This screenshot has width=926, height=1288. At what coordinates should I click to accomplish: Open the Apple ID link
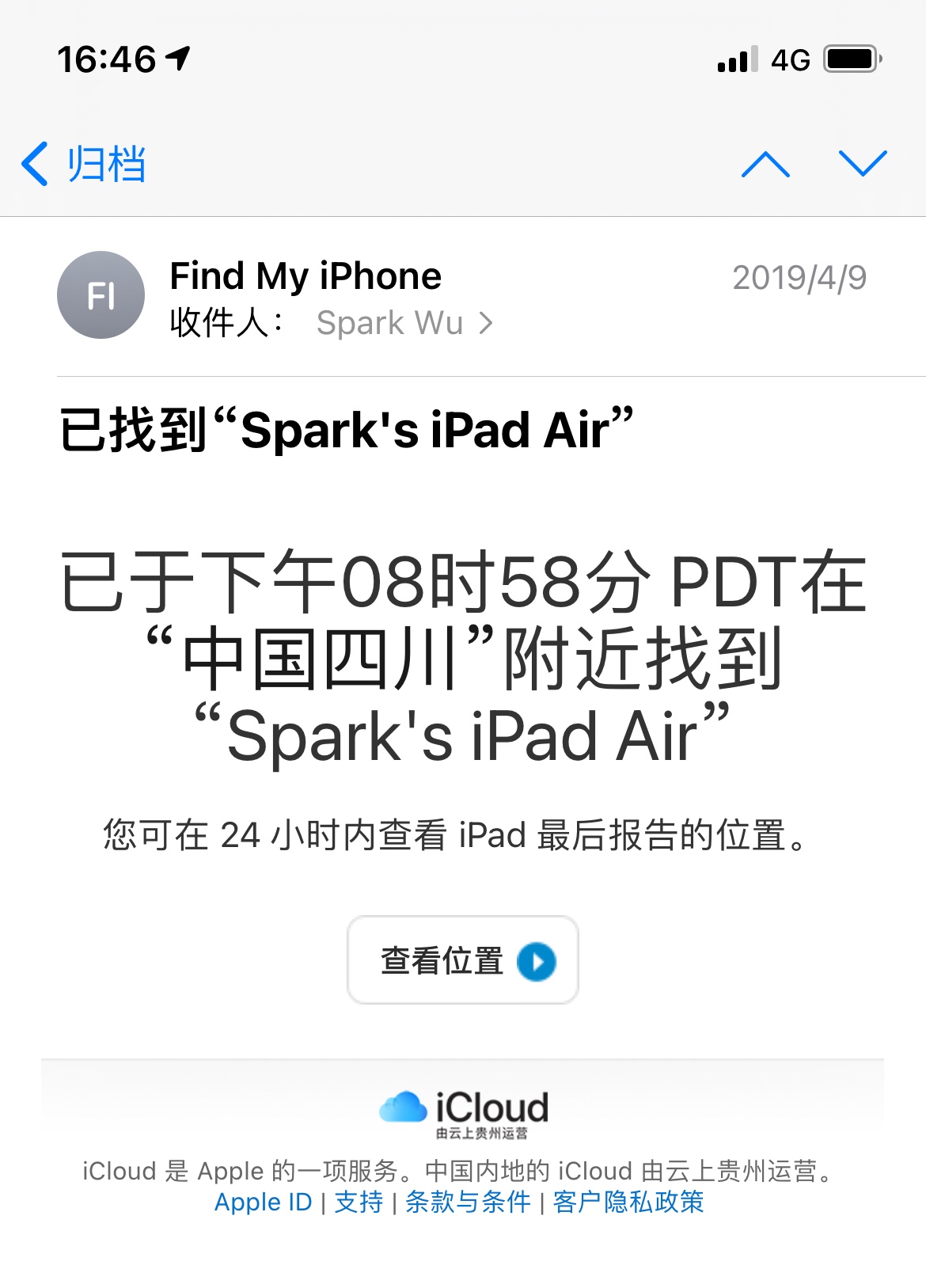[x=264, y=1202]
